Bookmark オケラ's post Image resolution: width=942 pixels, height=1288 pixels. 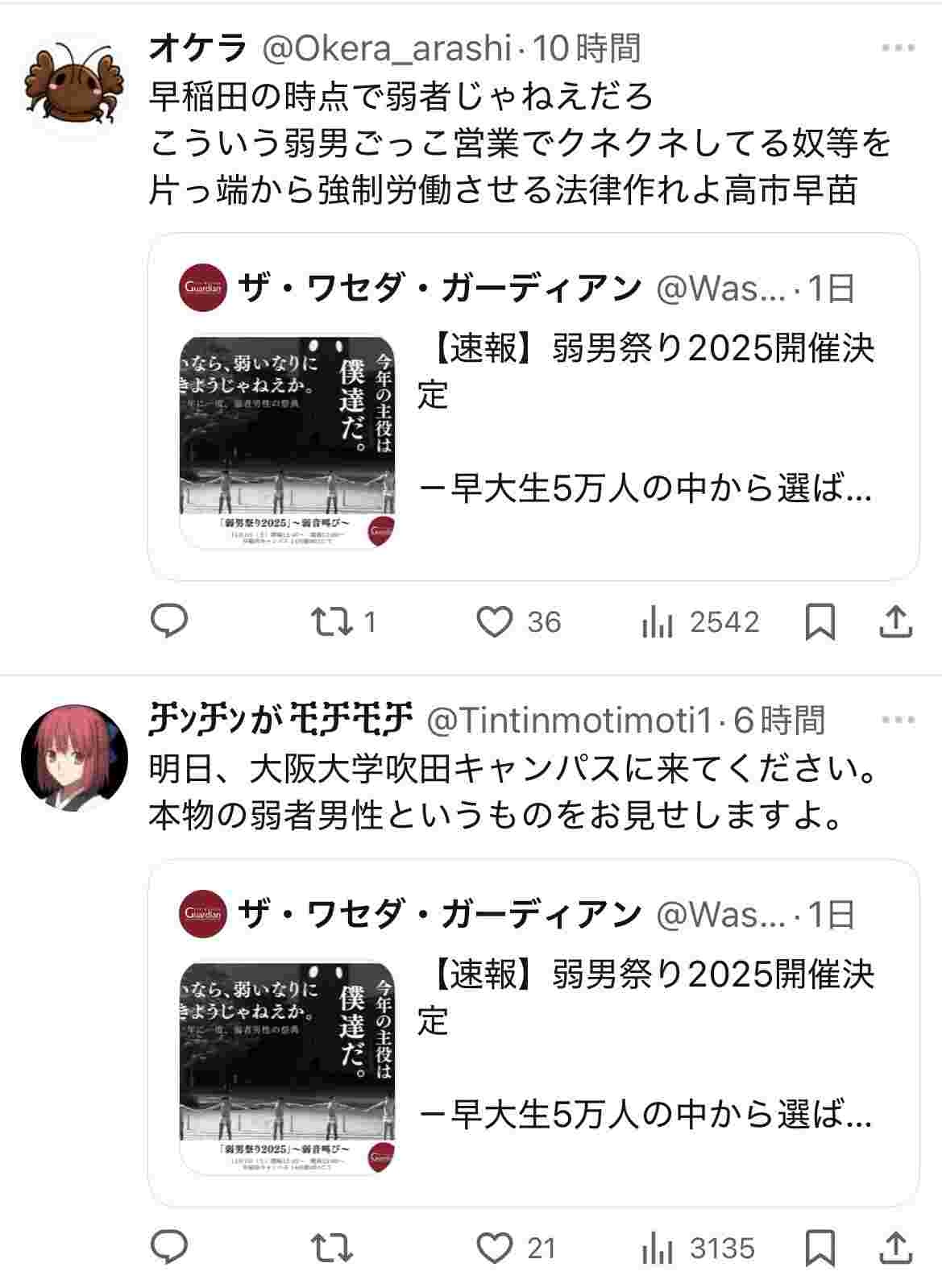820,622
